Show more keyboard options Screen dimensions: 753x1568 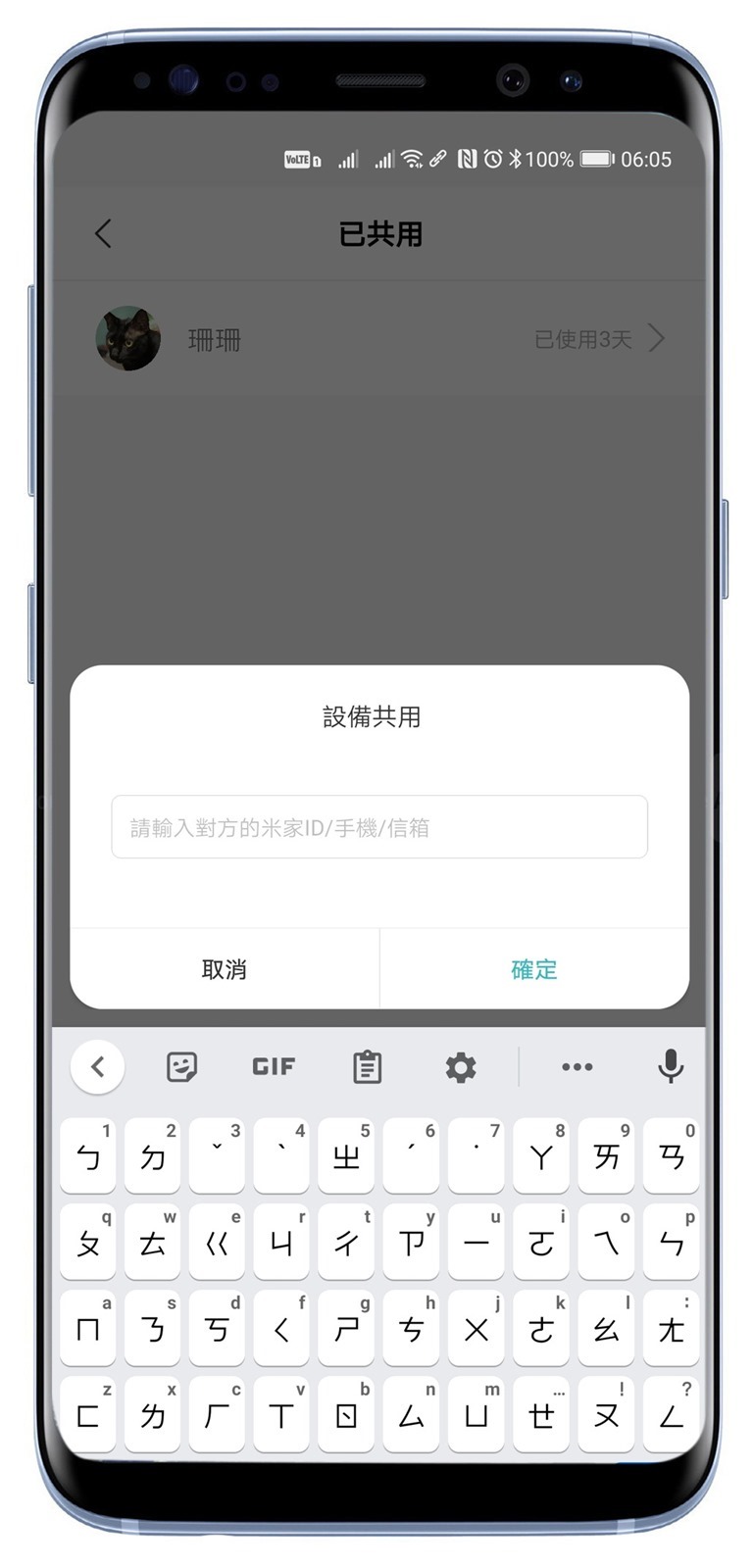tap(577, 1066)
